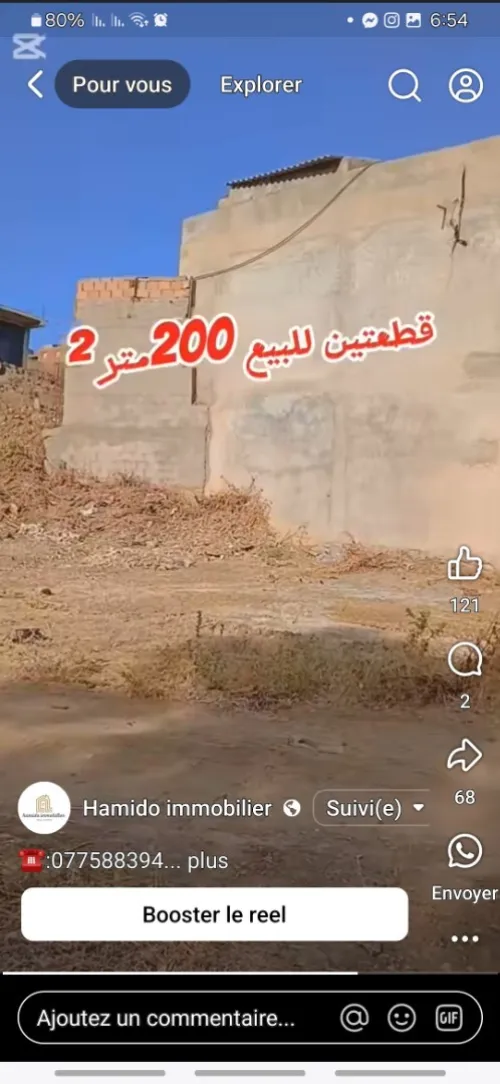Insert a GIF in the comment
The width and height of the screenshot is (500, 1084).
coord(448,1018)
